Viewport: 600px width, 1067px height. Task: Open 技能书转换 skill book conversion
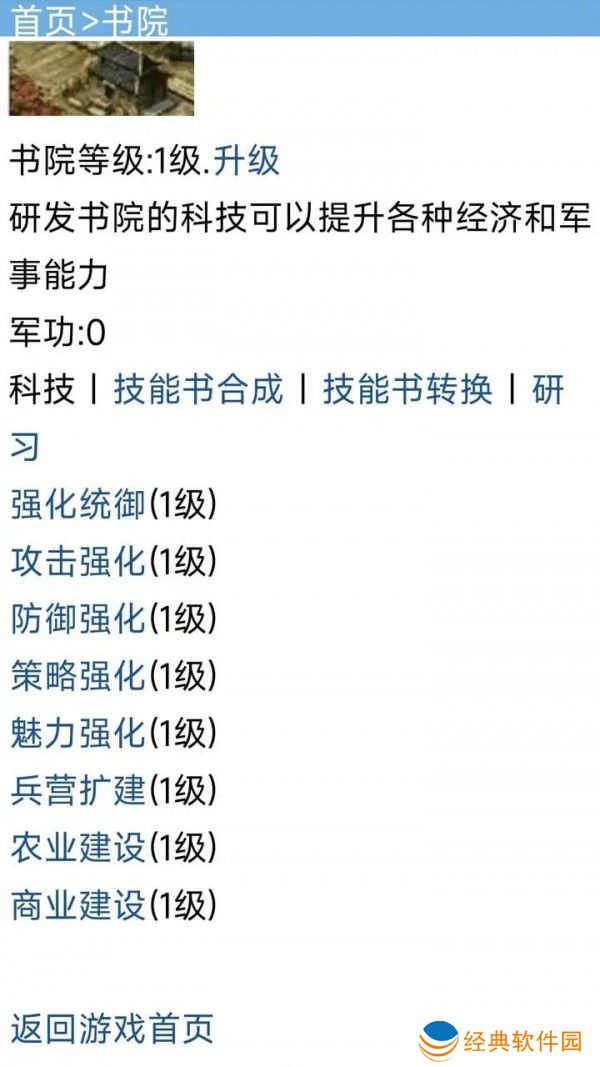[x=407, y=390]
